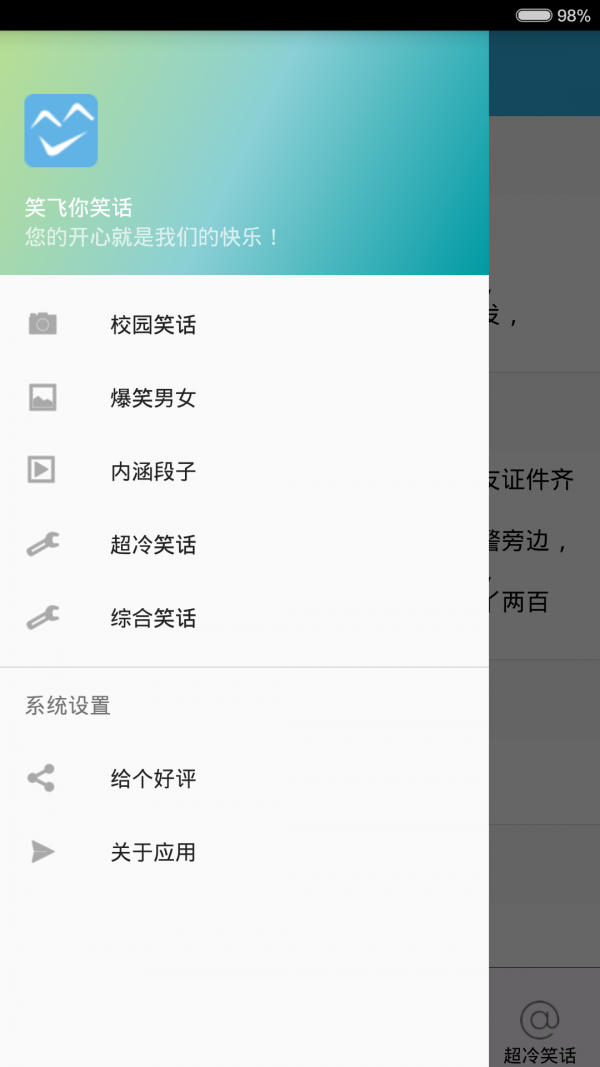Go to 超冷笑话 in the drawer

244,544
